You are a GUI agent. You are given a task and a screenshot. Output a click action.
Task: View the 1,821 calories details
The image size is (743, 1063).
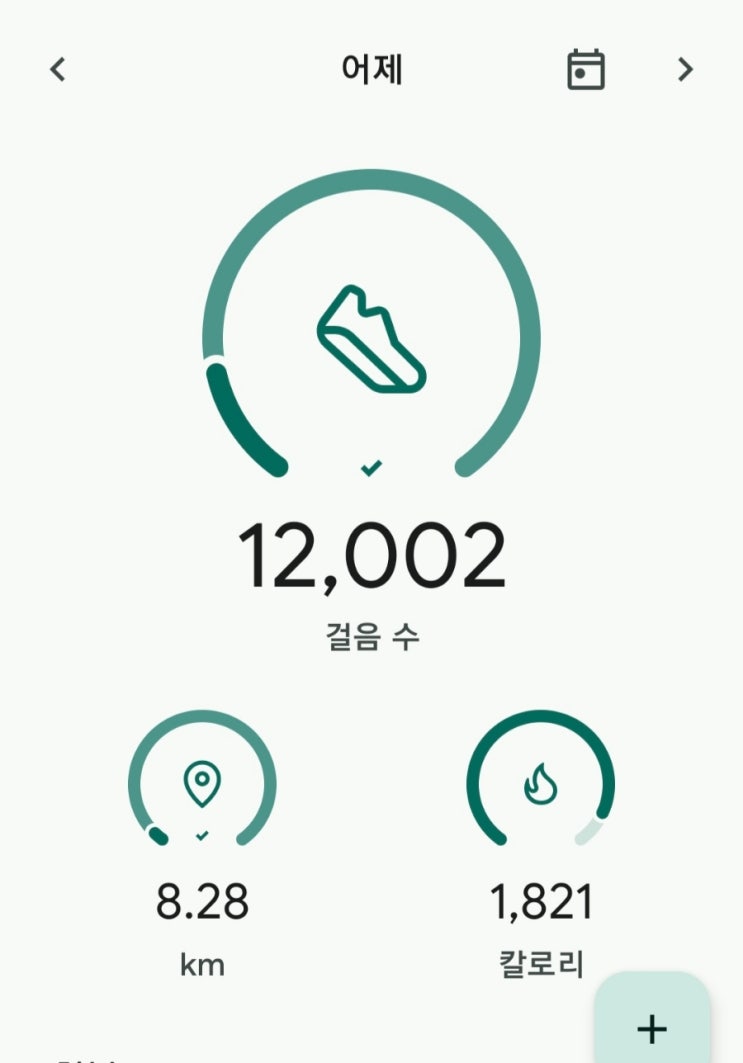point(540,783)
